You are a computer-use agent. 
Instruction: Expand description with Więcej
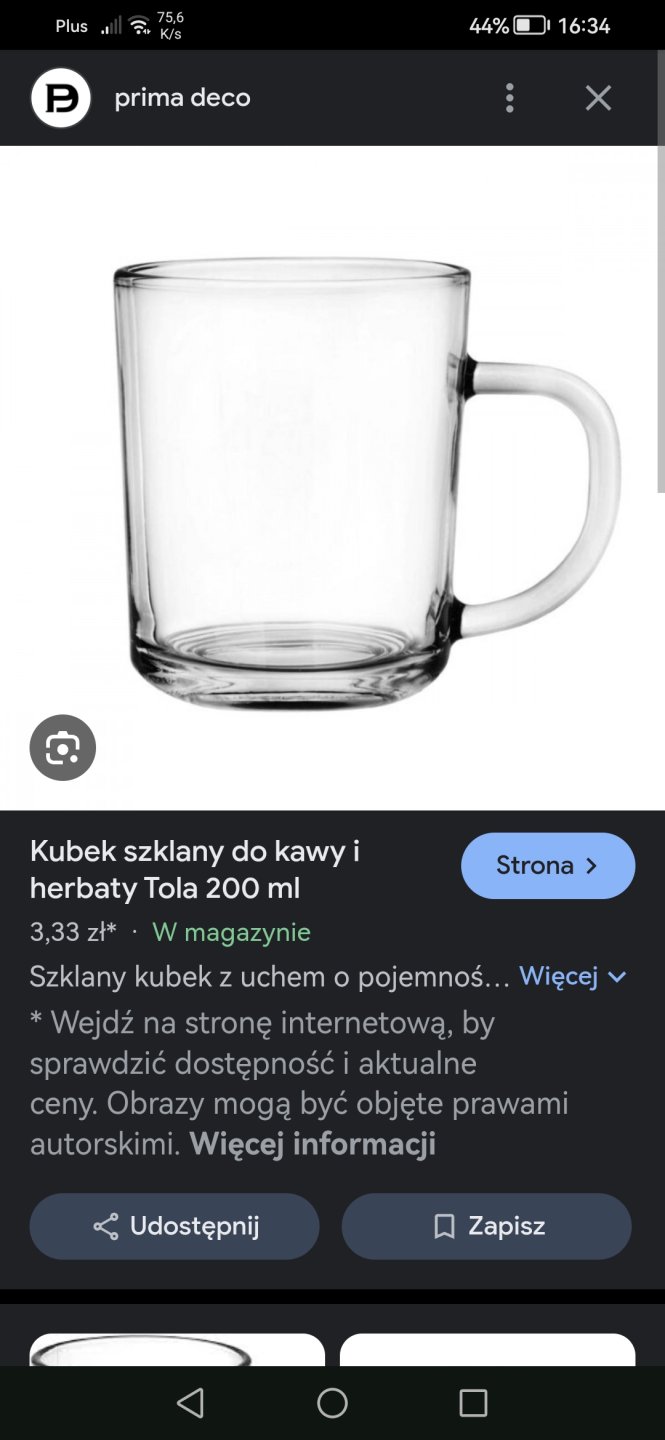(572, 977)
